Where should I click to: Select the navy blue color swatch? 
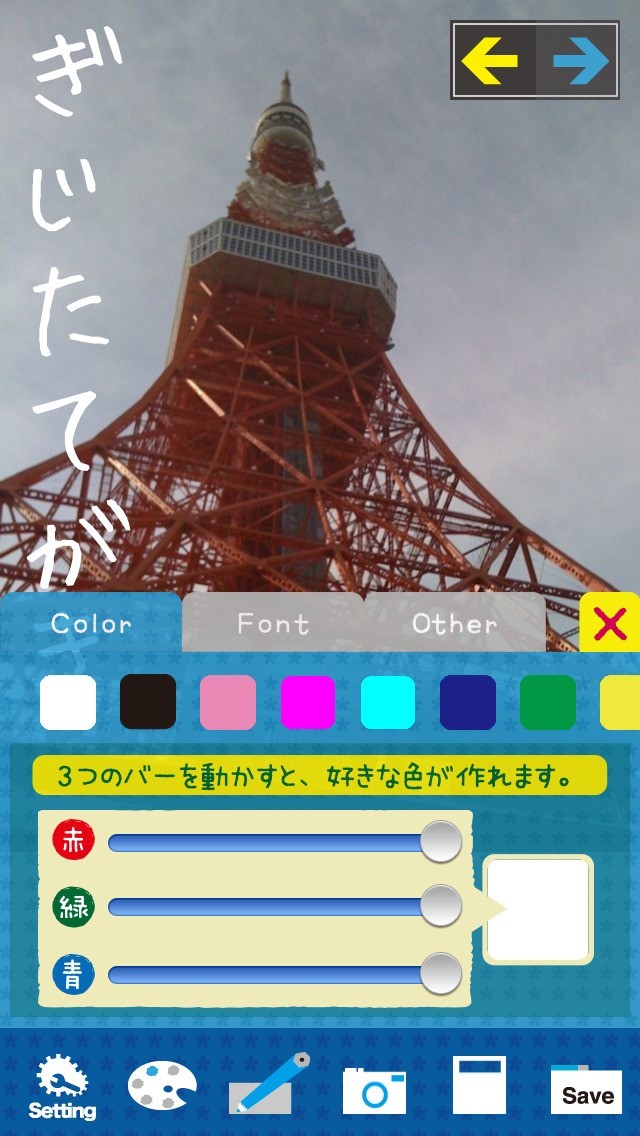click(x=468, y=702)
